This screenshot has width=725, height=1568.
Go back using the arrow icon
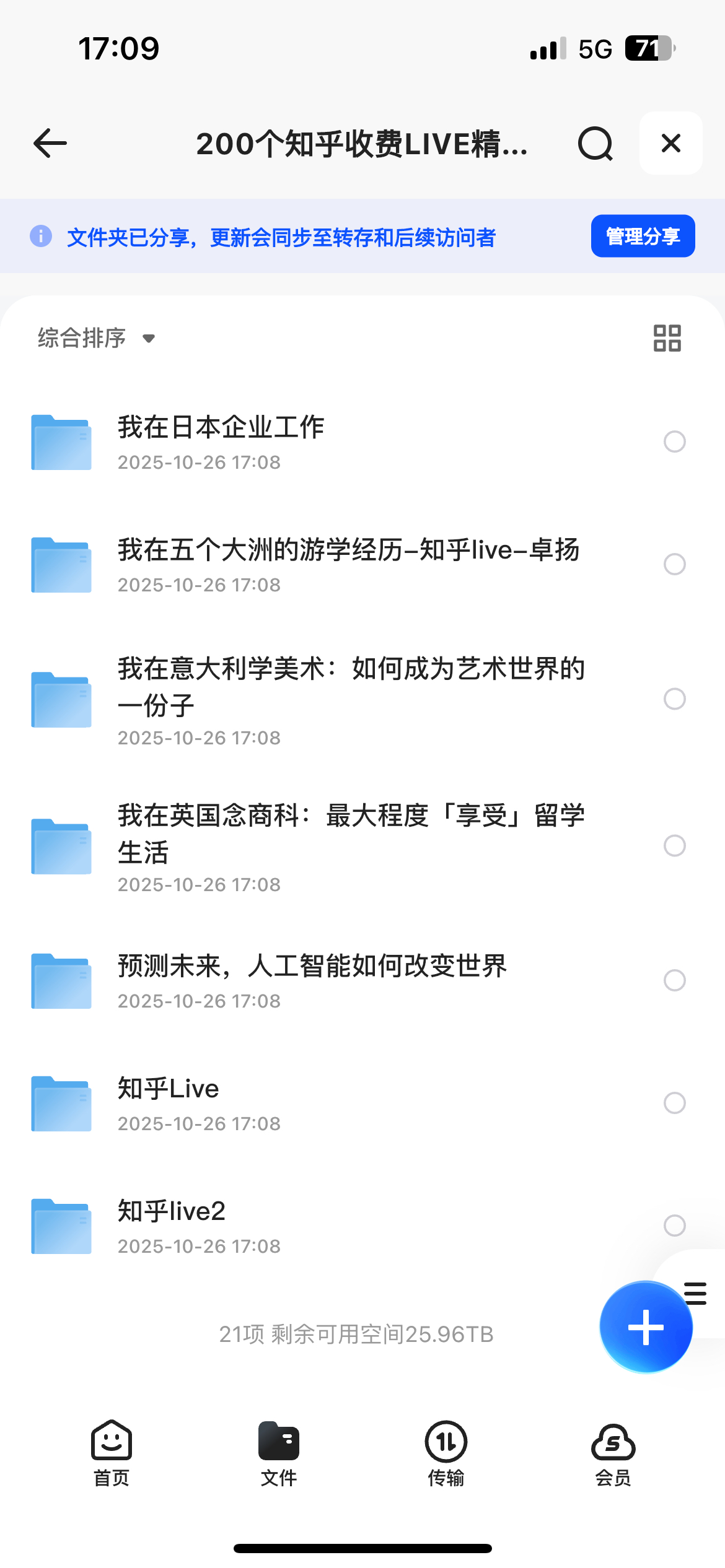50,144
